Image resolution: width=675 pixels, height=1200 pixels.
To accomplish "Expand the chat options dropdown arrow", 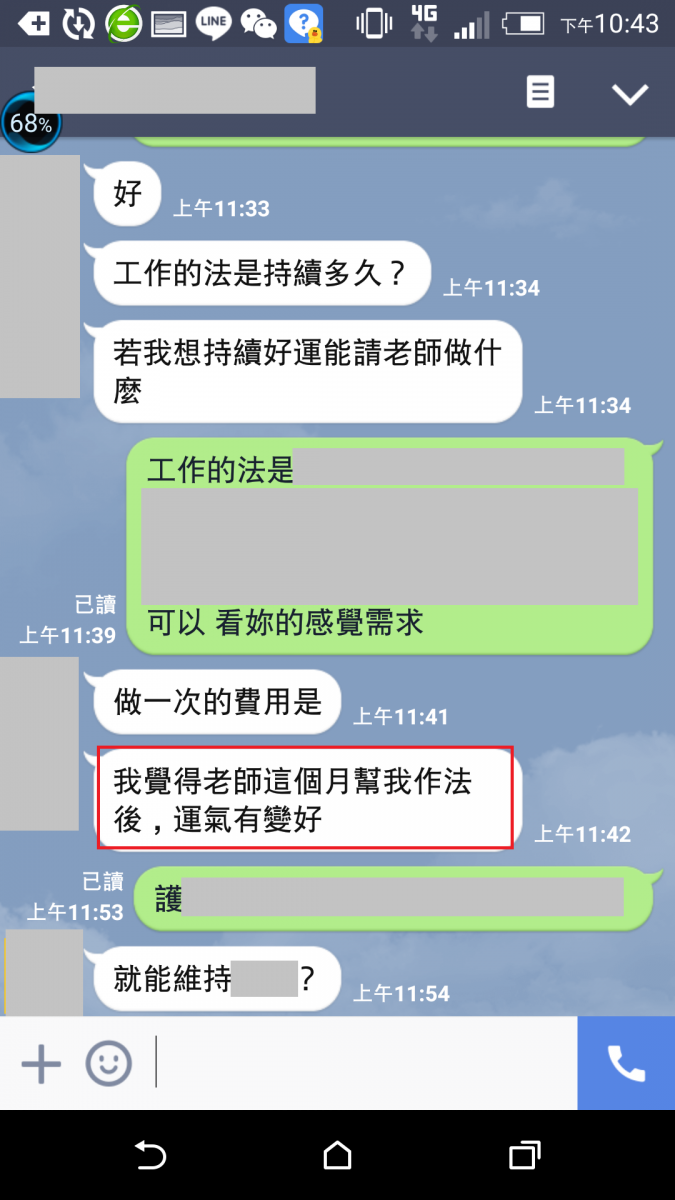I will [630, 94].
